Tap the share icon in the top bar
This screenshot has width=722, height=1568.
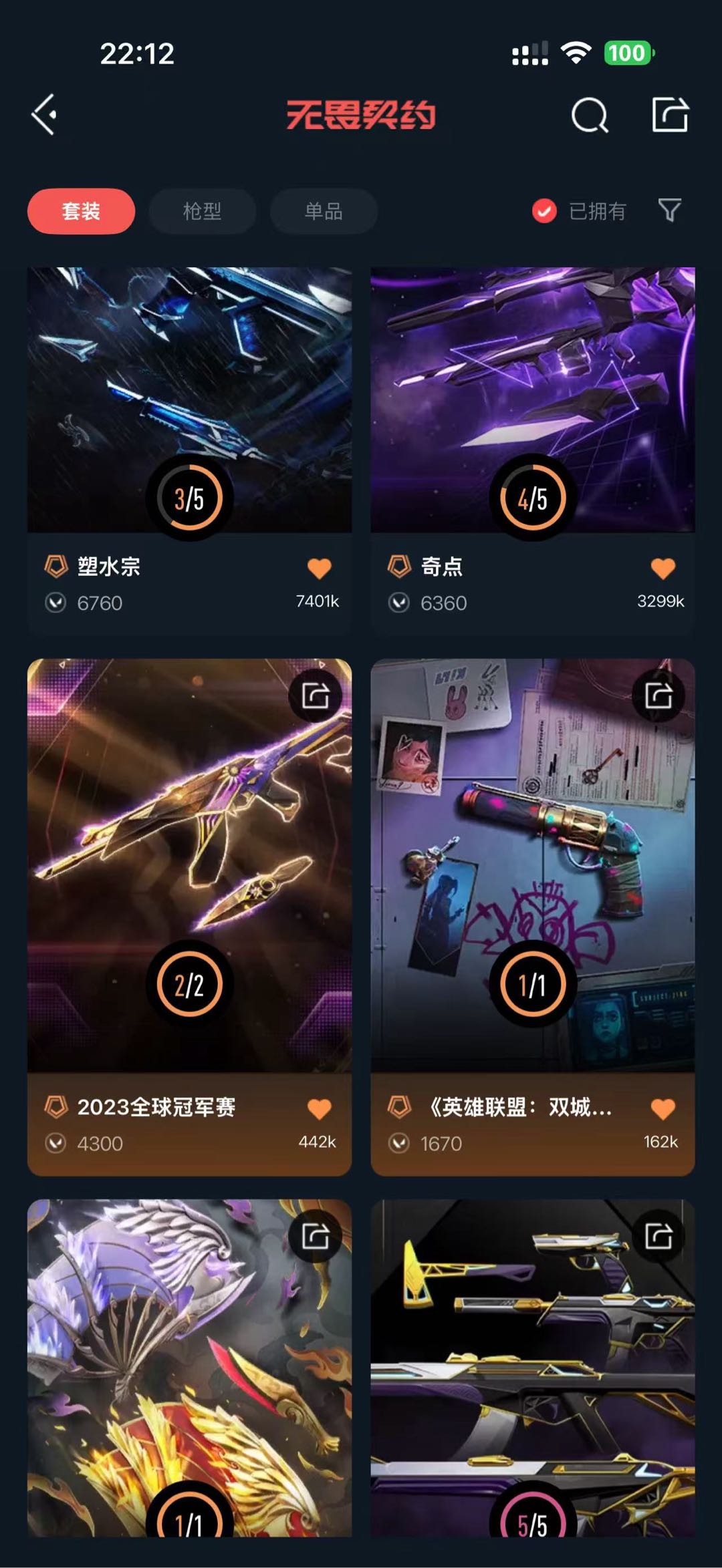[x=670, y=115]
